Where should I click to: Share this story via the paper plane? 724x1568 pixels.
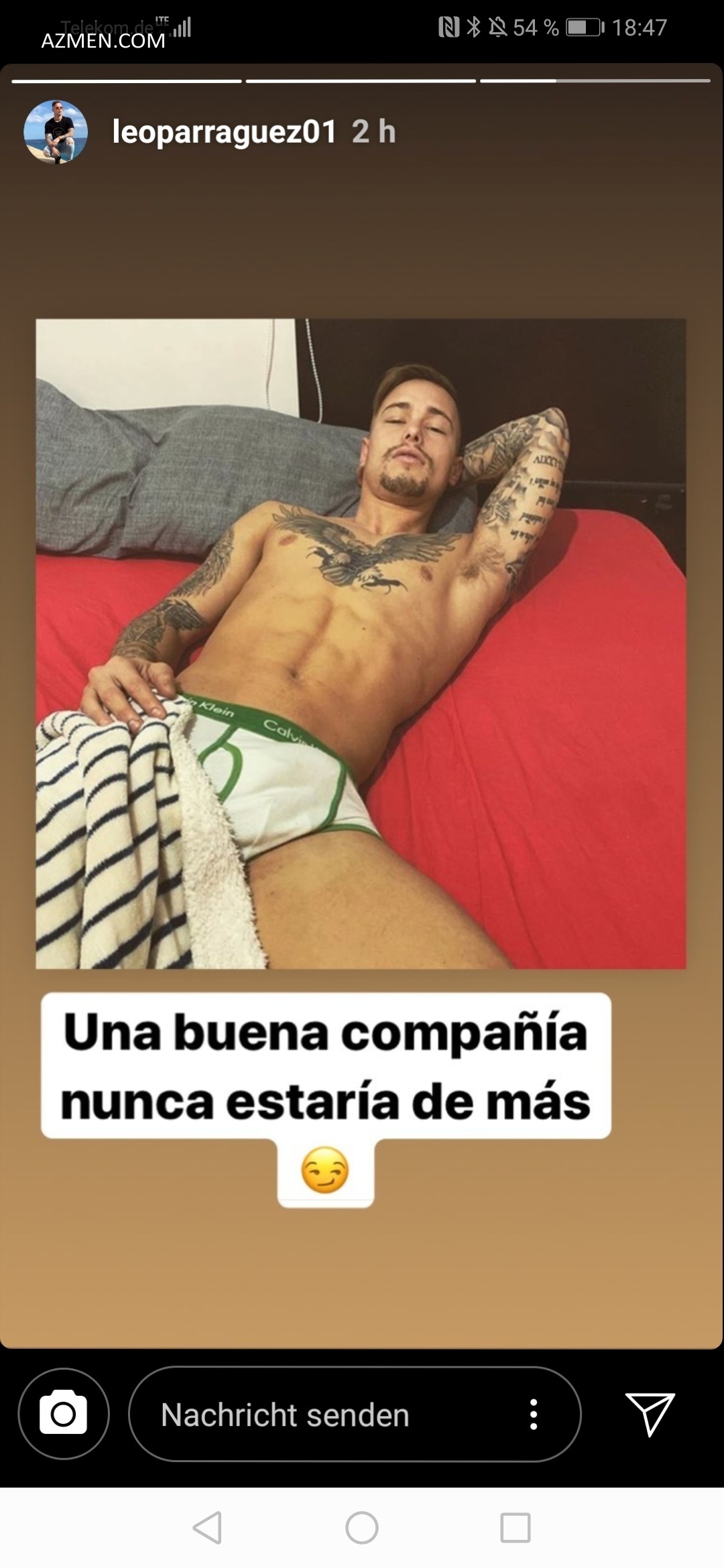click(650, 1414)
